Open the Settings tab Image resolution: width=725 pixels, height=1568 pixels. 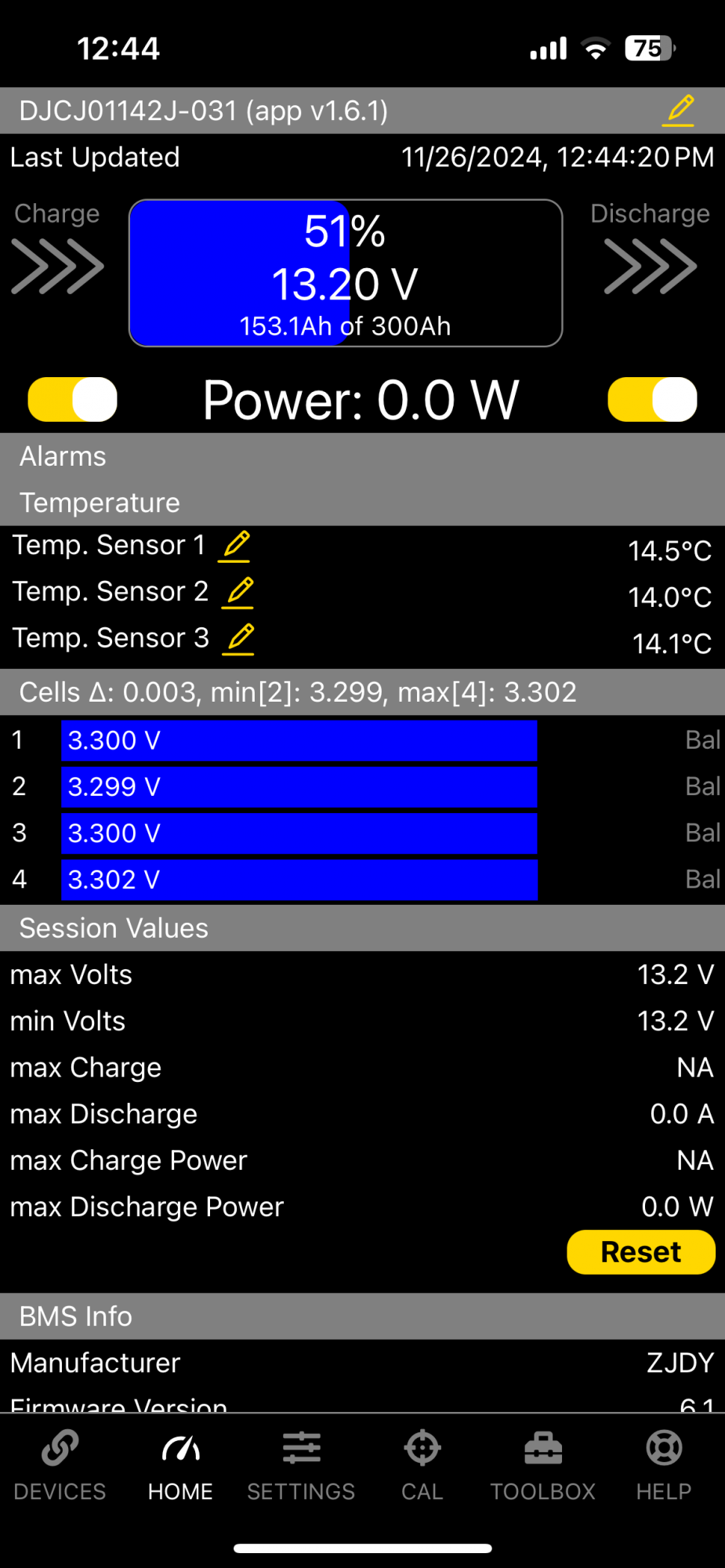[302, 1465]
